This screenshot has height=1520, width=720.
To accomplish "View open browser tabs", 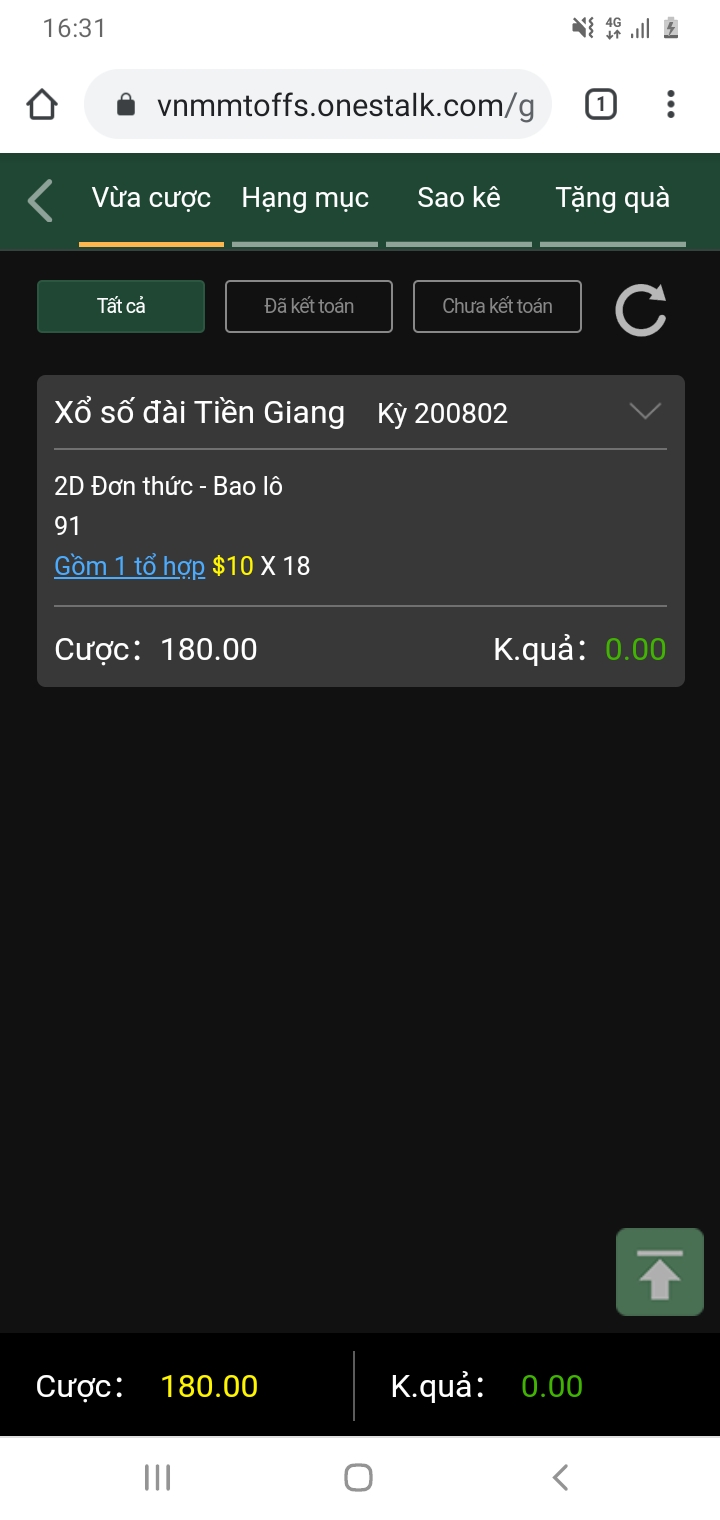I will click(600, 104).
